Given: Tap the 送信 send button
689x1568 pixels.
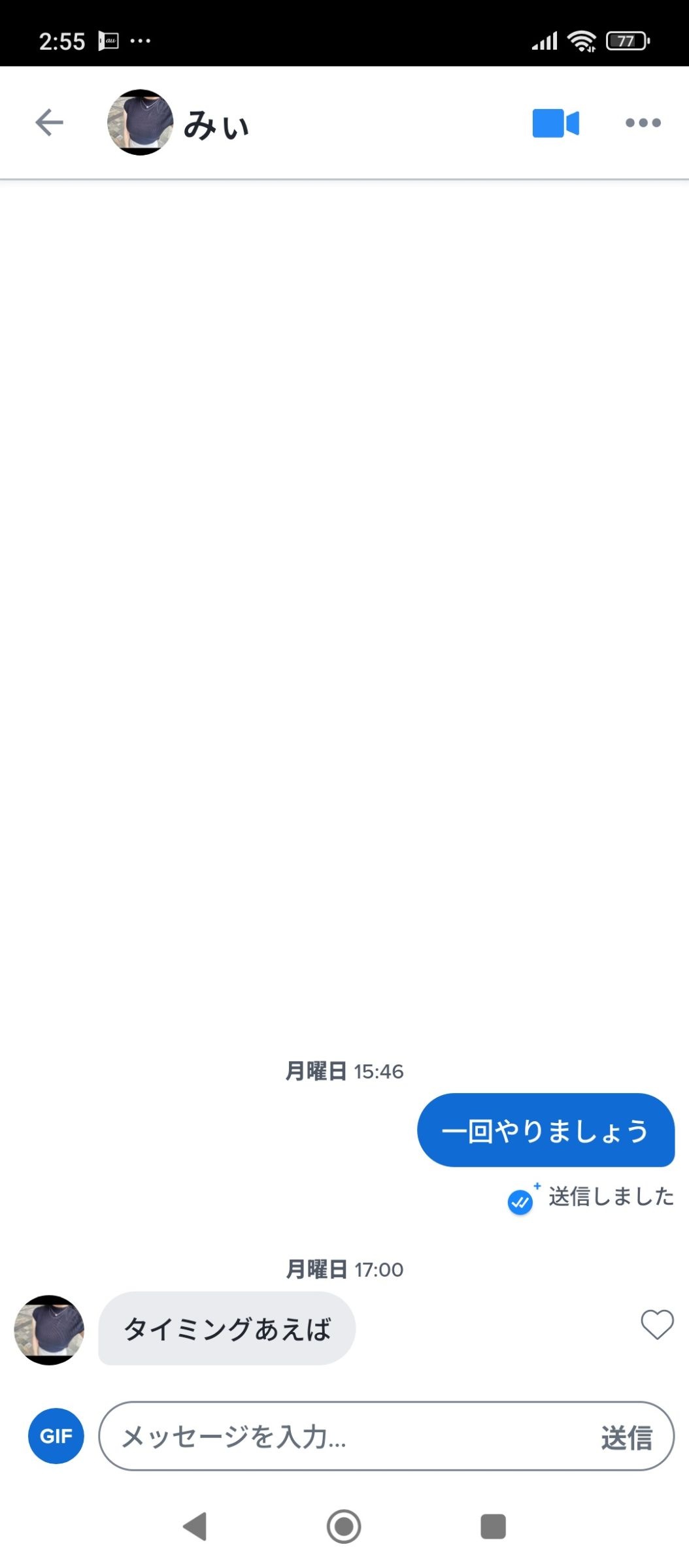Looking at the screenshot, I should click(x=626, y=1437).
